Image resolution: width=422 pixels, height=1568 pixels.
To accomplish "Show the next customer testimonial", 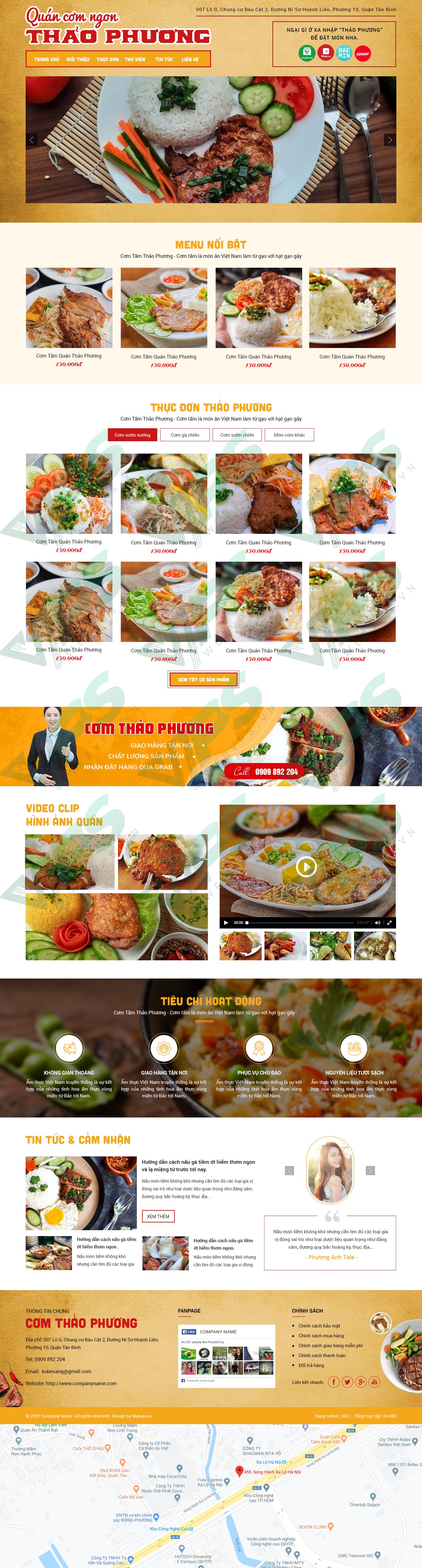I will 370,1171.
